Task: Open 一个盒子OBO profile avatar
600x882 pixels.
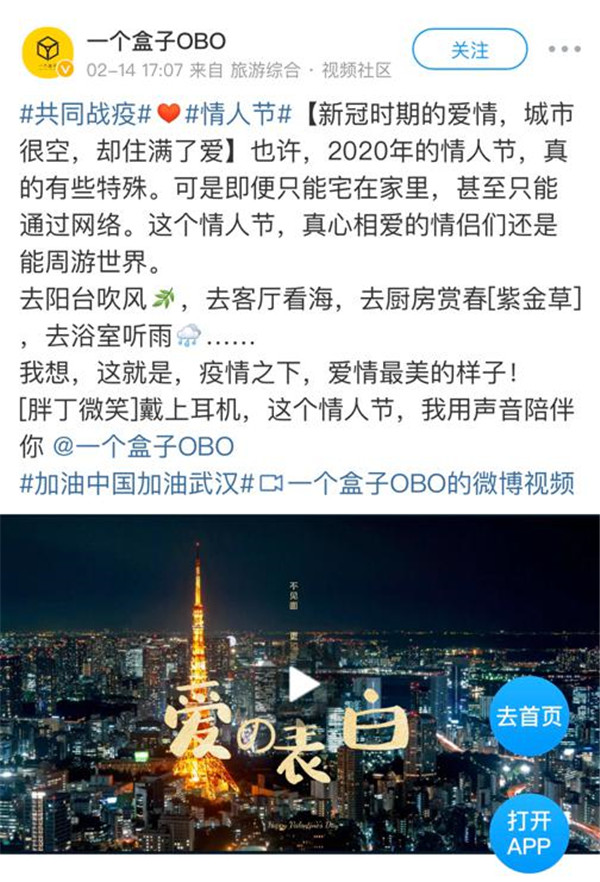Action: point(47,50)
